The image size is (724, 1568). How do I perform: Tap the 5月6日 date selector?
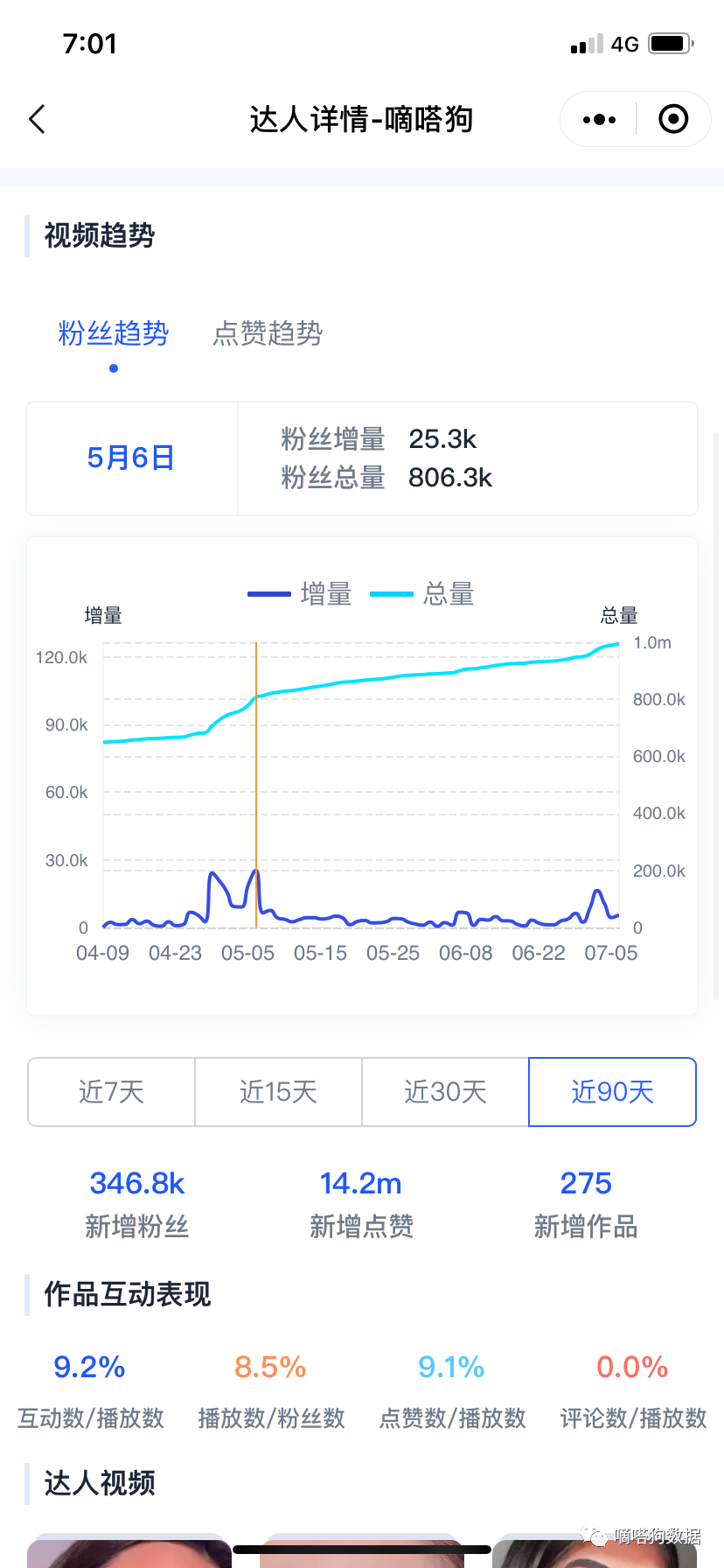130,458
